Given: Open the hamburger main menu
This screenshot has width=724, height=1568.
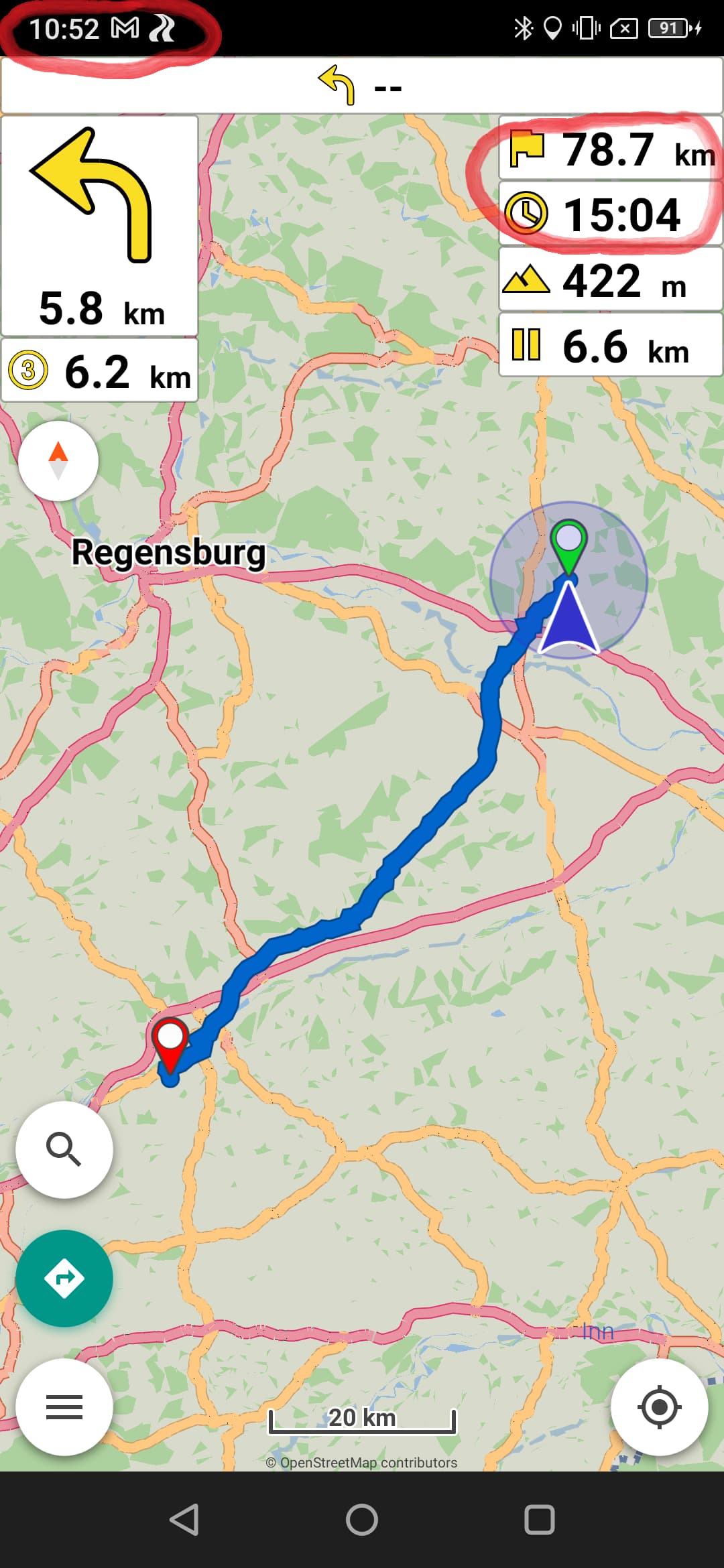Looking at the screenshot, I should point(64,1407).
